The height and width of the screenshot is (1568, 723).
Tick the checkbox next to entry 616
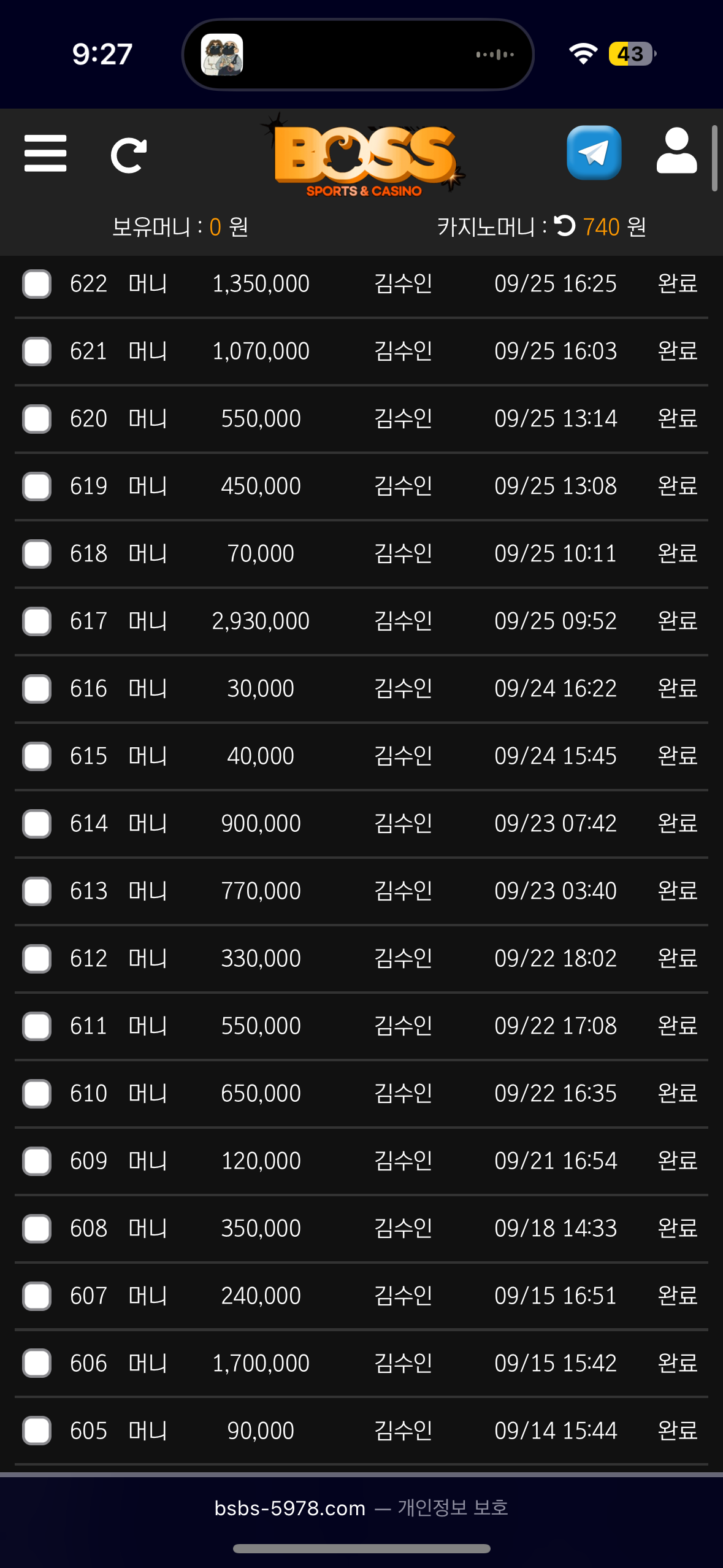coord(37,689)
